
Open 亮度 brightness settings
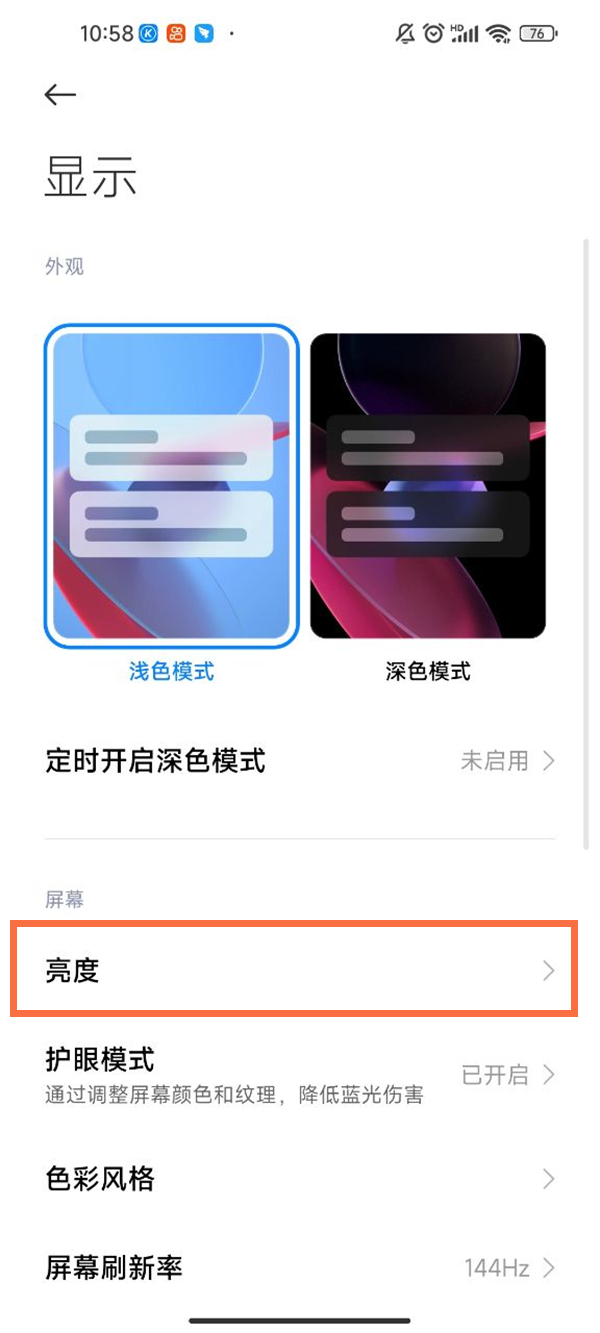click(x=293, y=971)
